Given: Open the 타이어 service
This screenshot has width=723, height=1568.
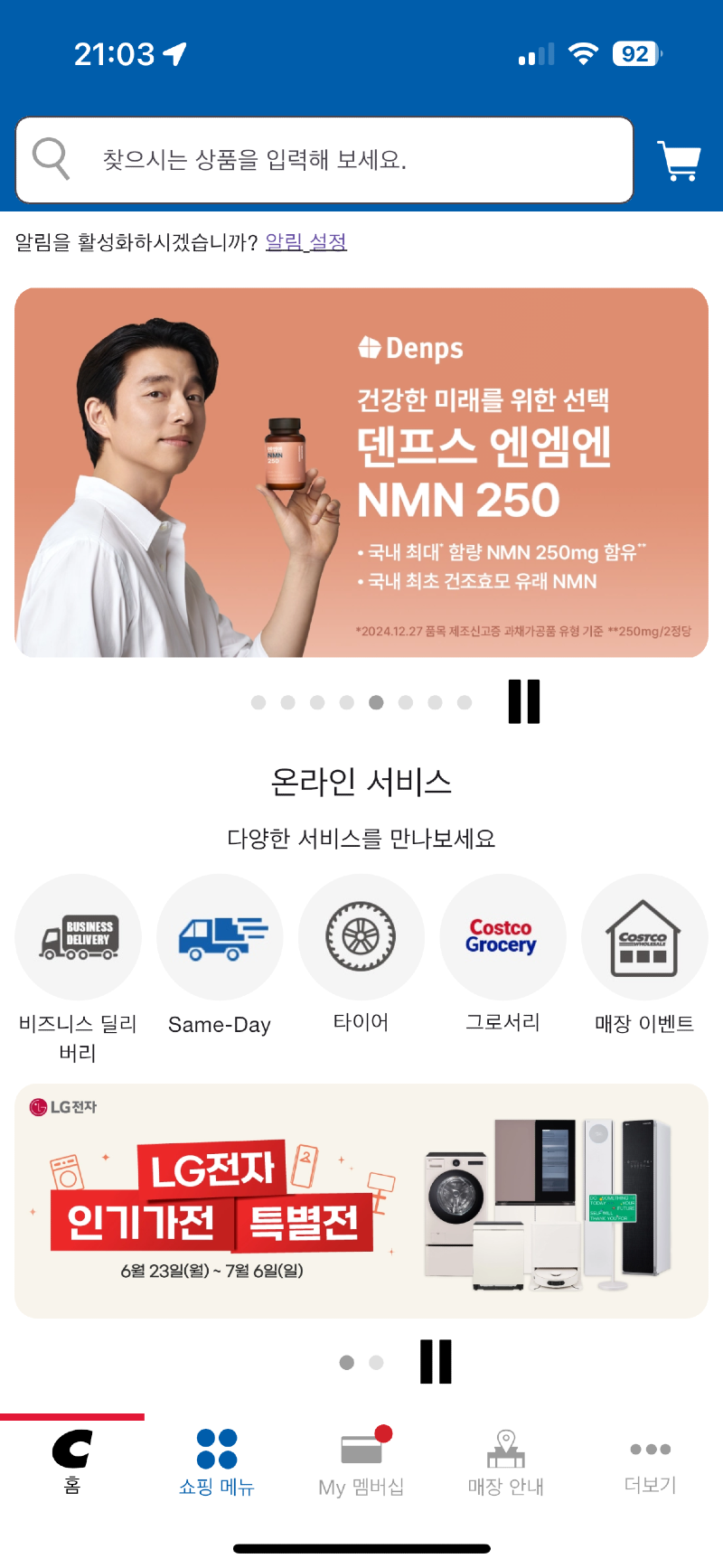Looking at the screenshot, I should tap(361, 937).
